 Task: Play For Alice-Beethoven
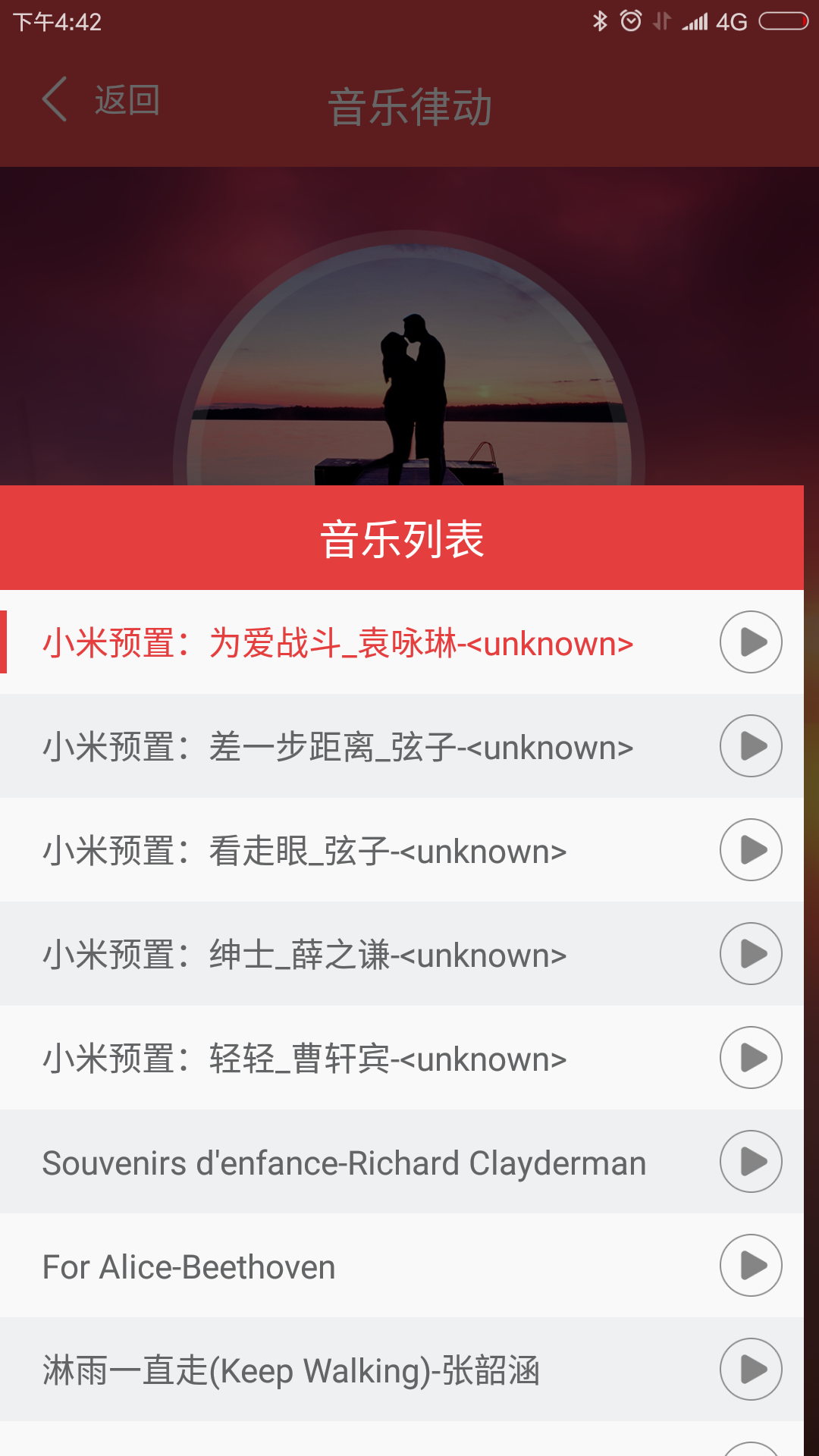pyautogui.click(x=750, y=1266)
